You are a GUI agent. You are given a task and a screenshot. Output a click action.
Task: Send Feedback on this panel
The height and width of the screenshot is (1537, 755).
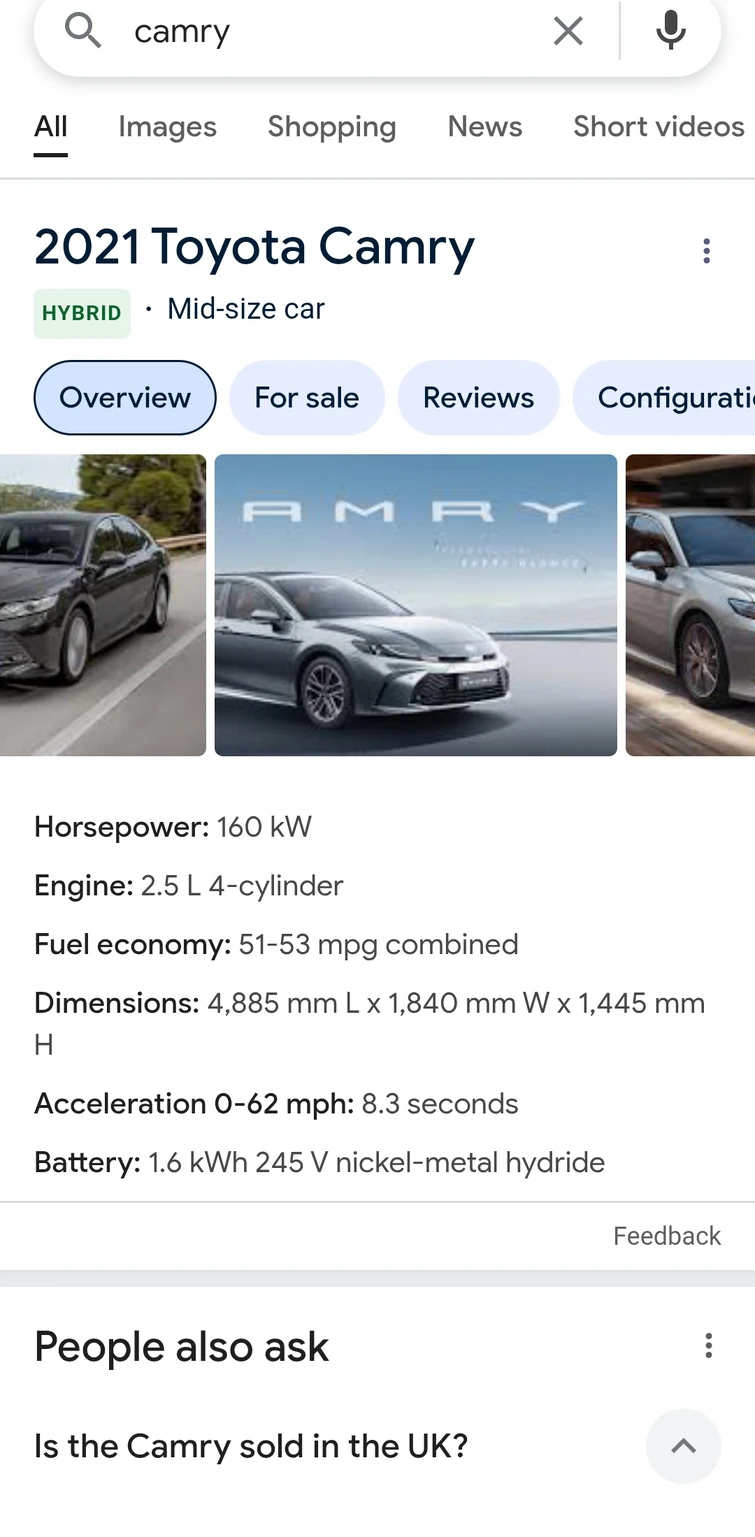pyautogui.click(x=666, y=1236)
